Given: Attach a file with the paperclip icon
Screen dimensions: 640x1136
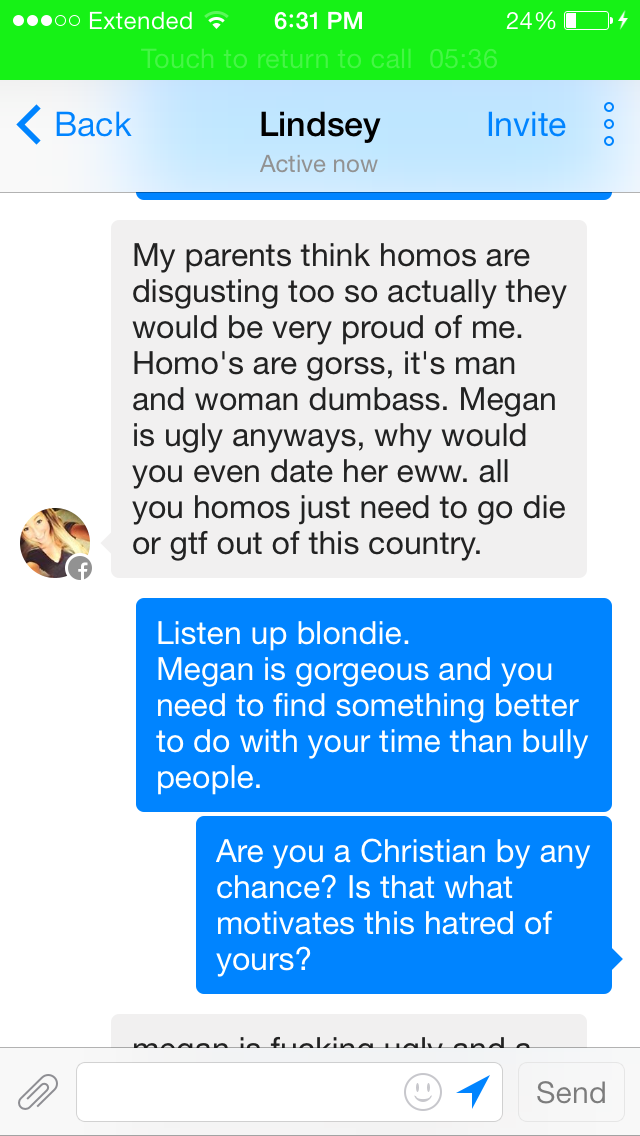Looking at the screenshot, I should tap(38, 1092).
